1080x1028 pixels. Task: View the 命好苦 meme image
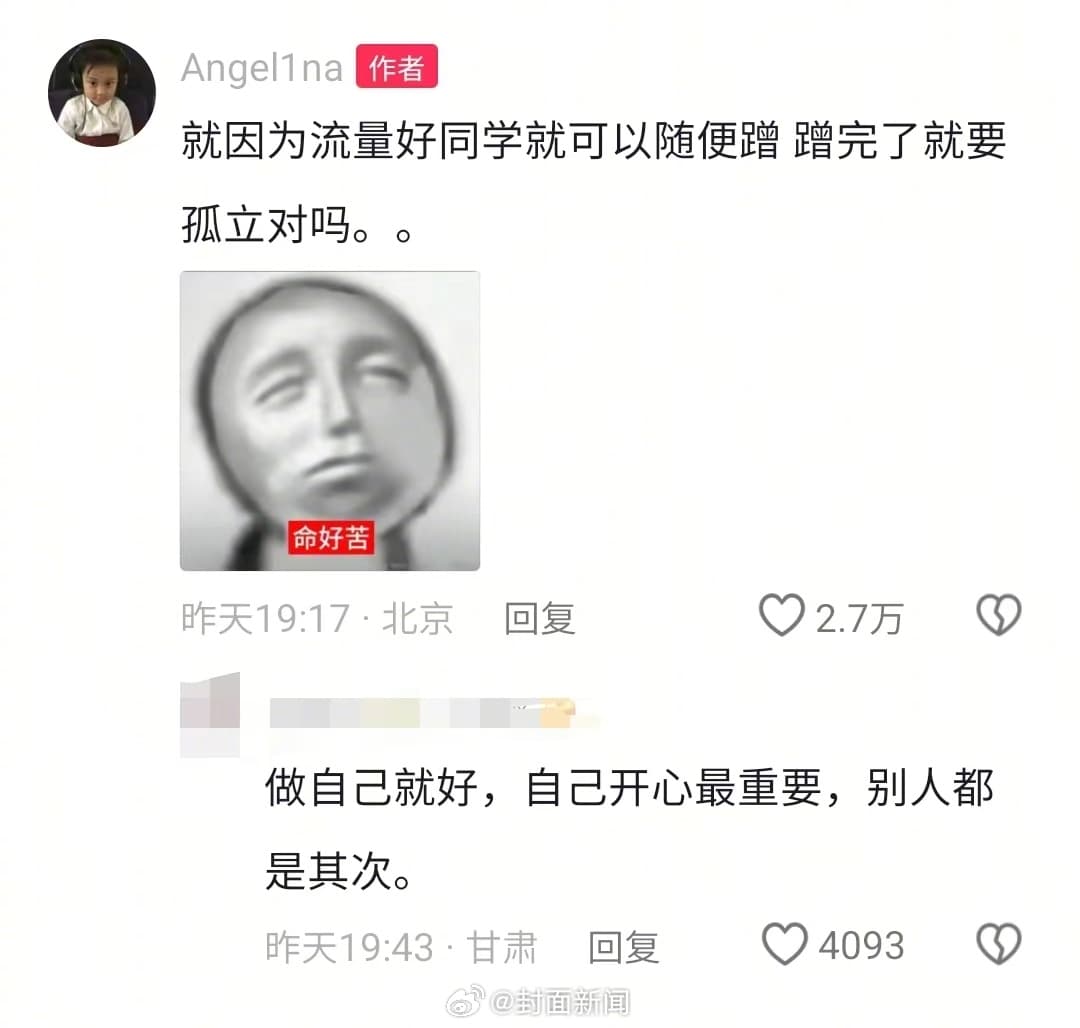coord(330,421)
